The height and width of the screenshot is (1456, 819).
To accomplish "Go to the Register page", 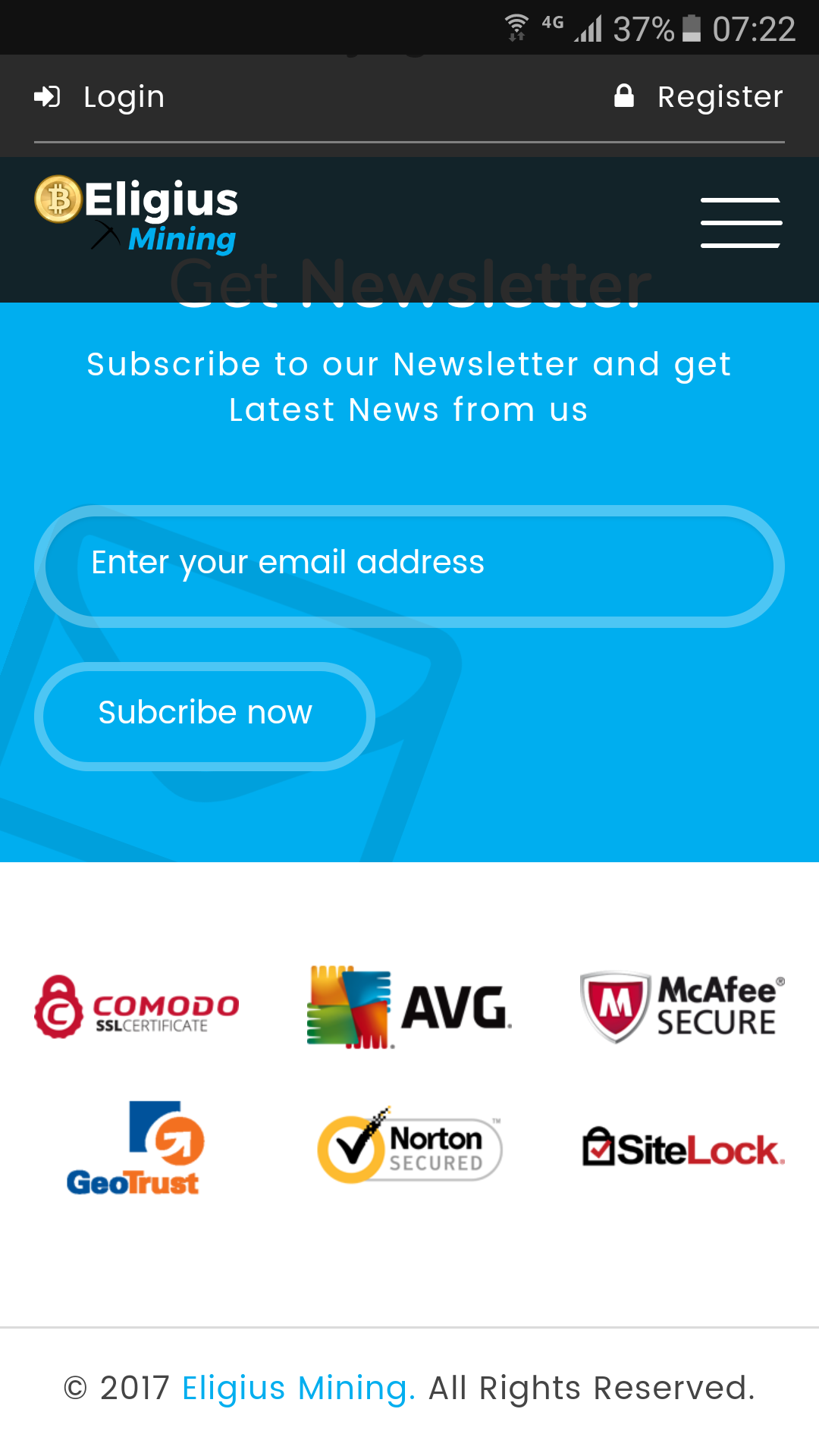I will [698, 97].
